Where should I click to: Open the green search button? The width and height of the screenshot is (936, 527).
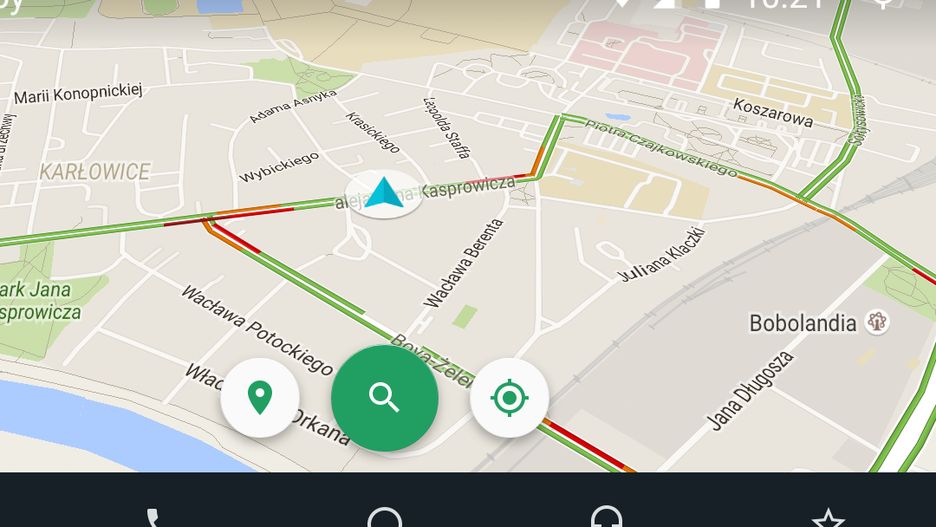point(384,398)
